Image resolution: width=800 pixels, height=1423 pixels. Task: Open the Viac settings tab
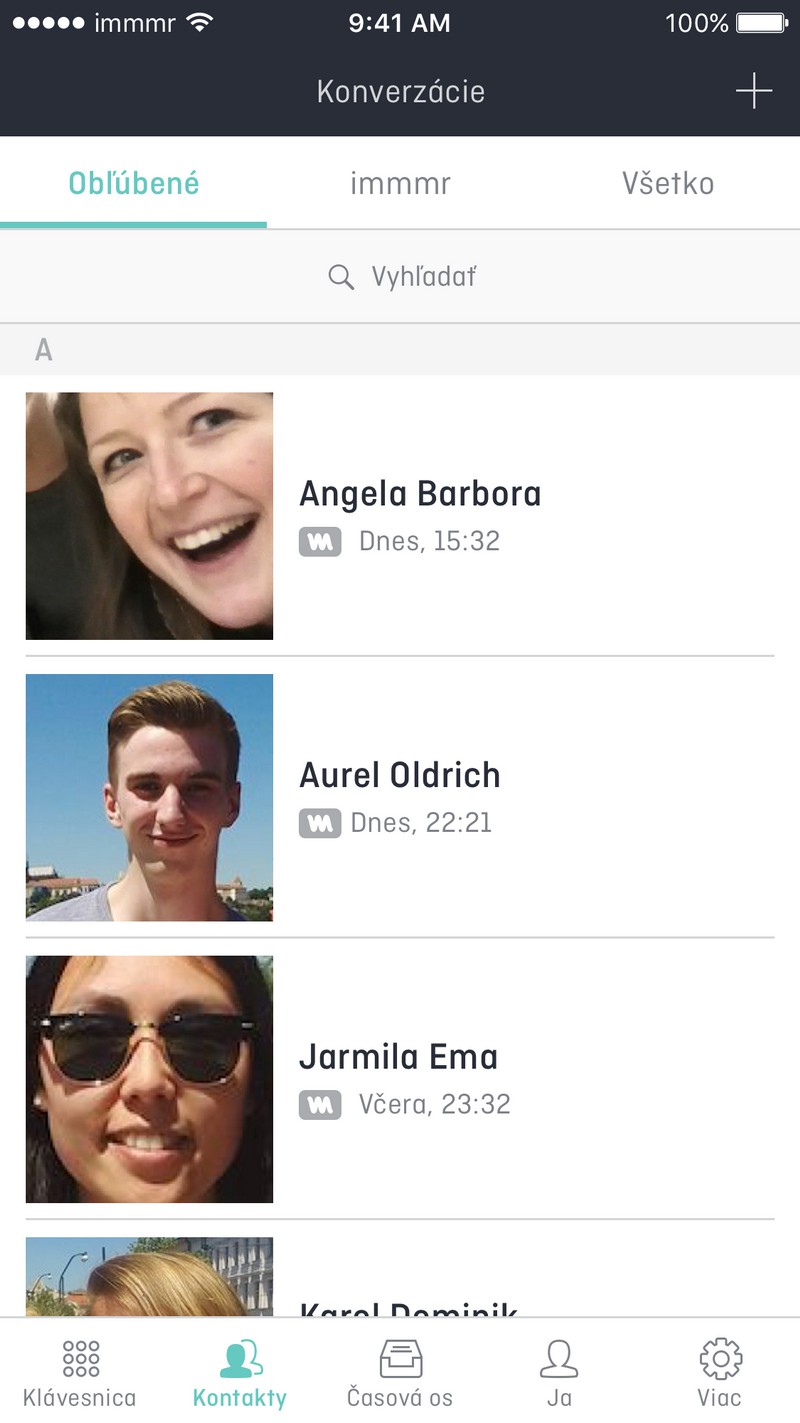click(720, 1373)
